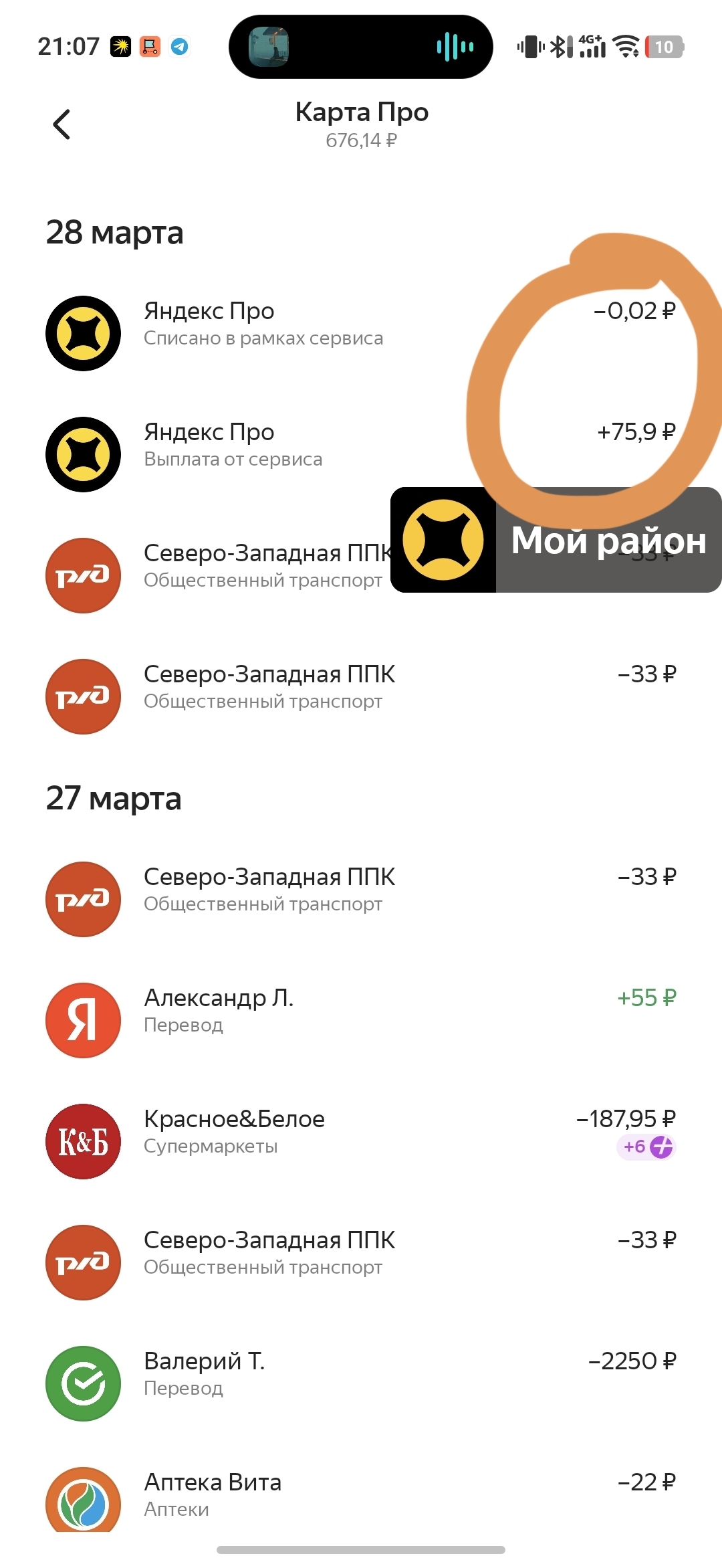This screenshot has height=1568, width=722.
Task: Go back from the Карта Про screen
Action: (62, 124)
